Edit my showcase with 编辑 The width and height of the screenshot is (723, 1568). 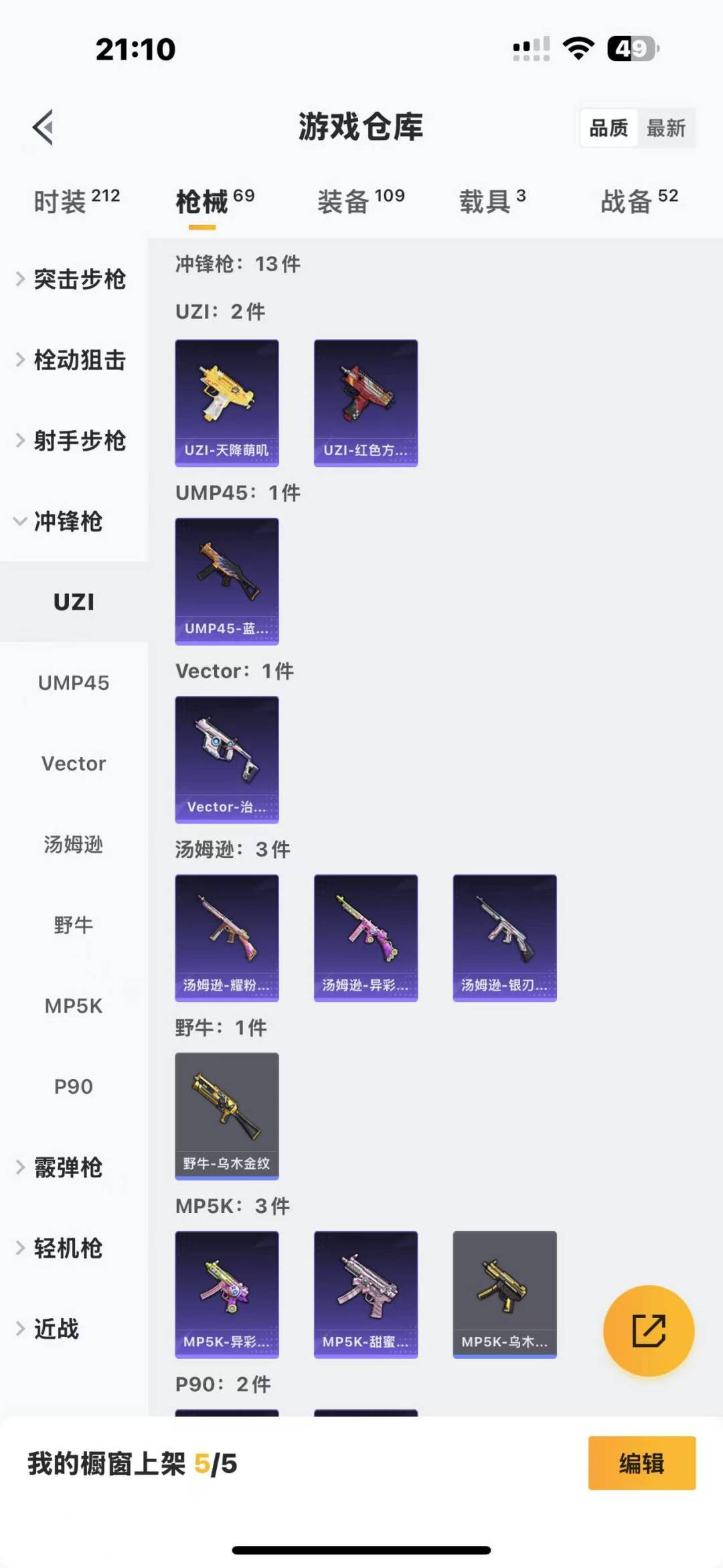641,1464
